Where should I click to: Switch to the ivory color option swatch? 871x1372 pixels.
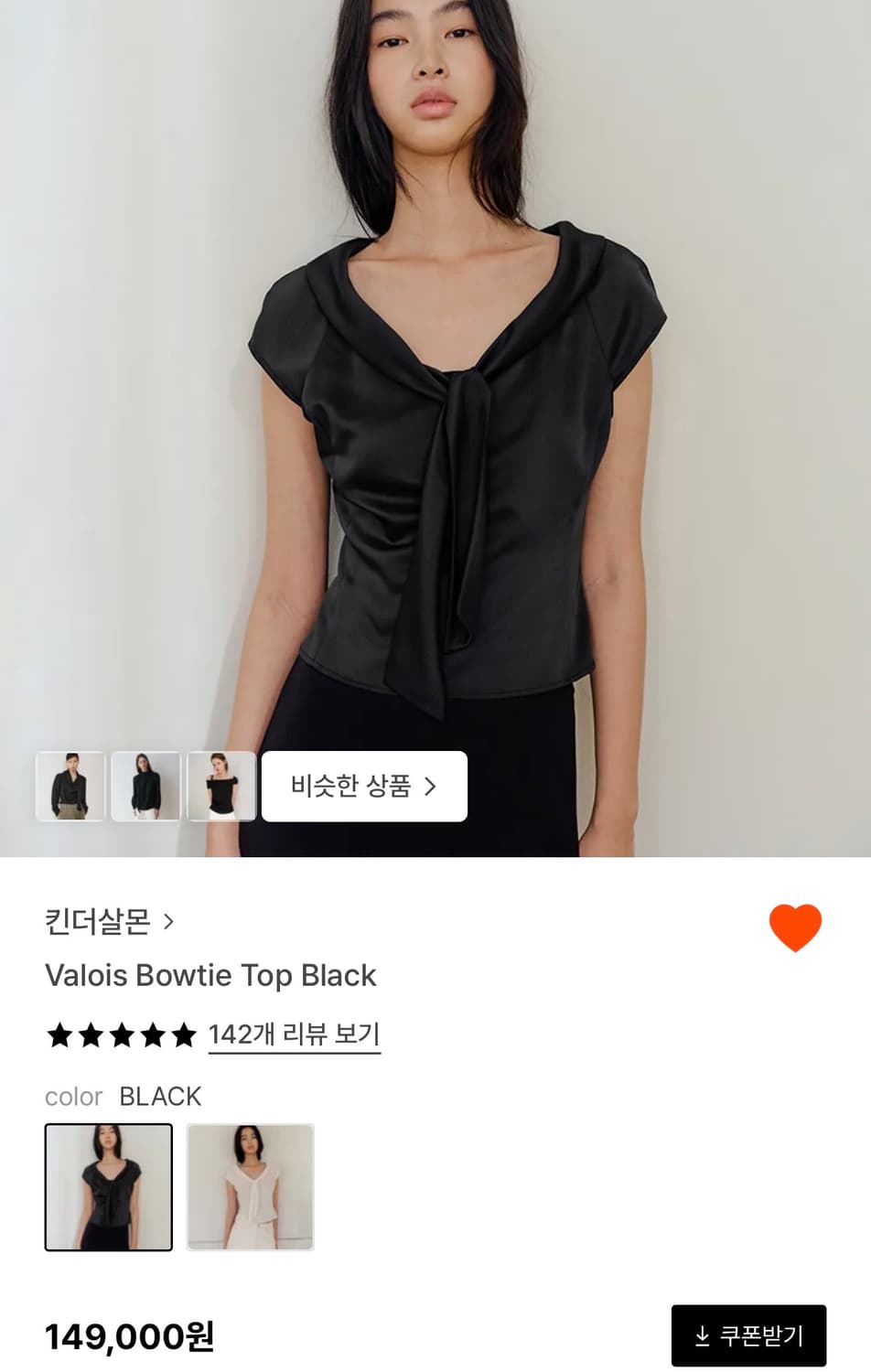[x=251, y=1184]
